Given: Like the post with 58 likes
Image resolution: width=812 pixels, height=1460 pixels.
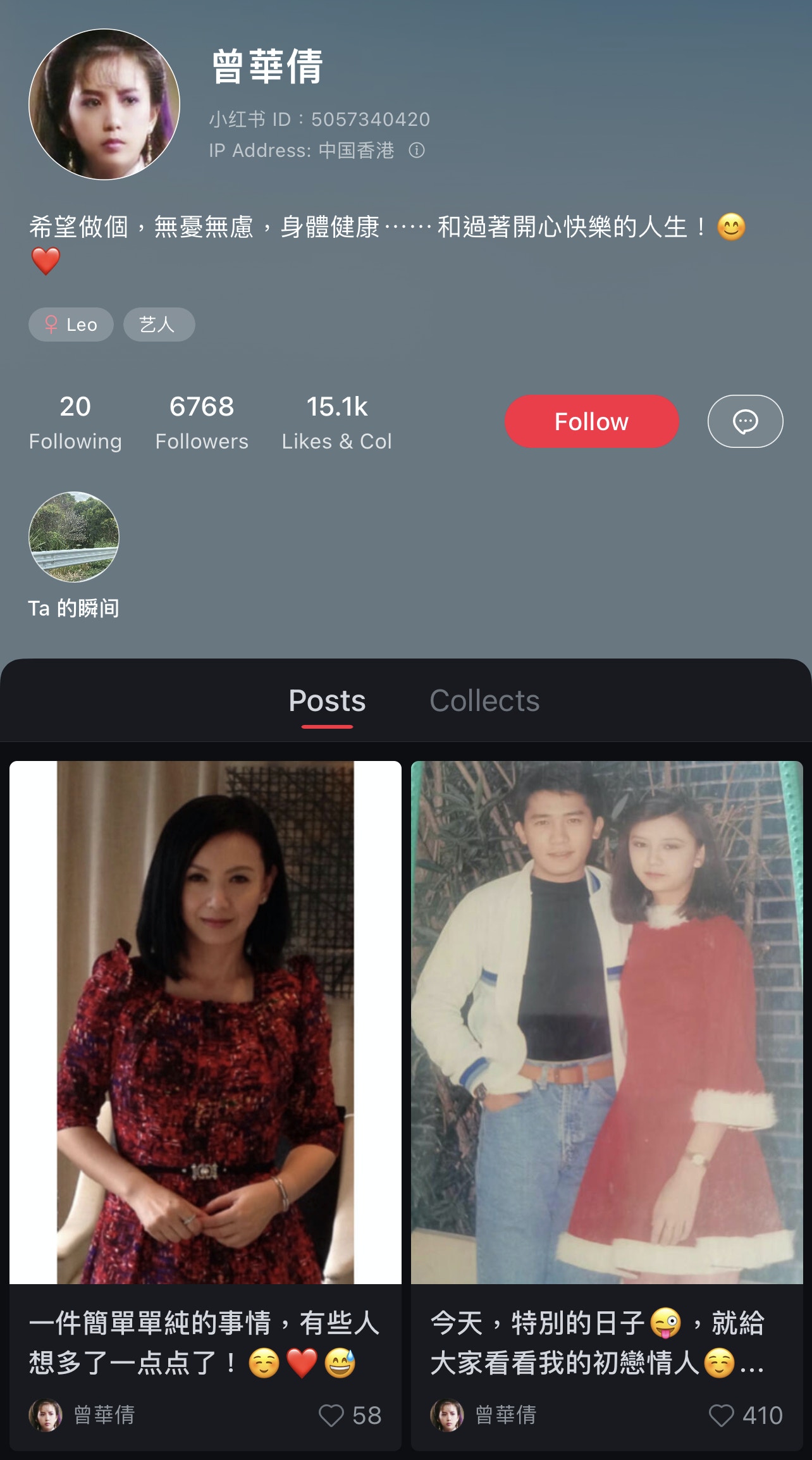Looking at the screenshot, I should [331, 1416].
